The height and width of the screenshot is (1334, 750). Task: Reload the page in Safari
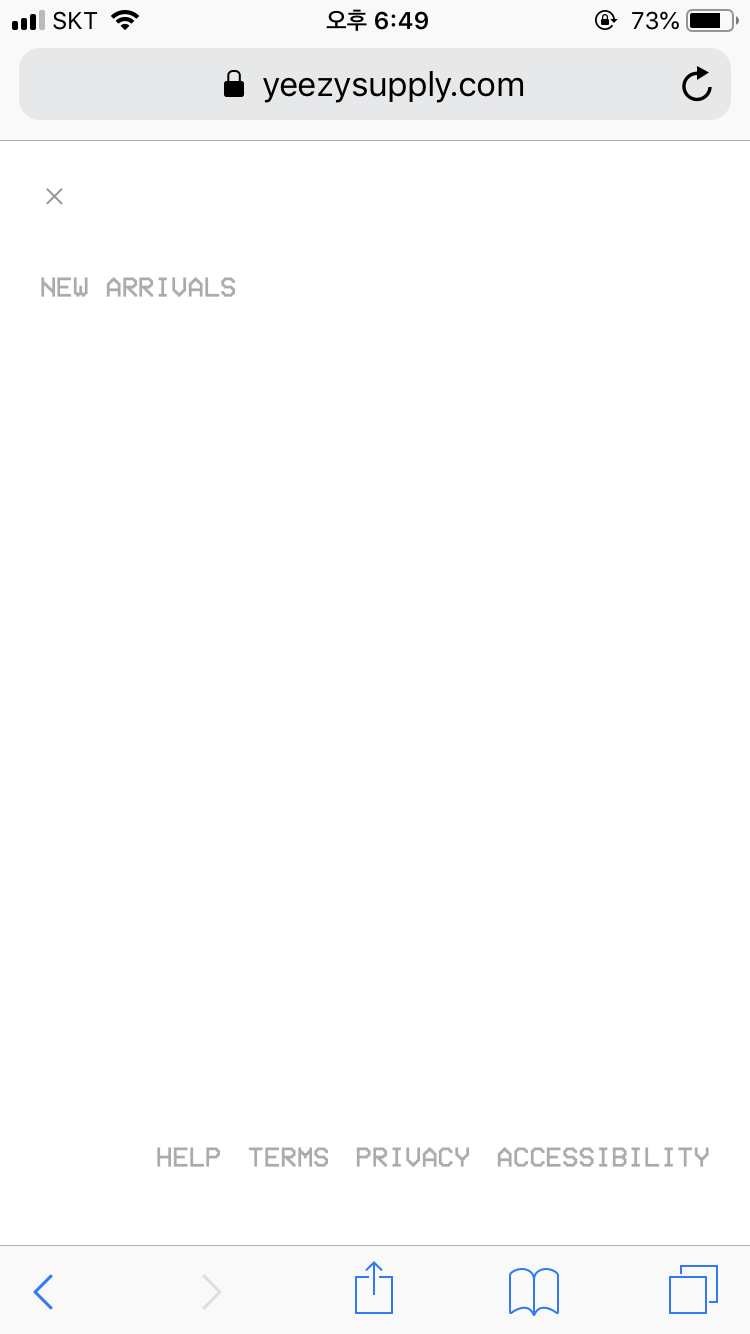coord(697,85)
